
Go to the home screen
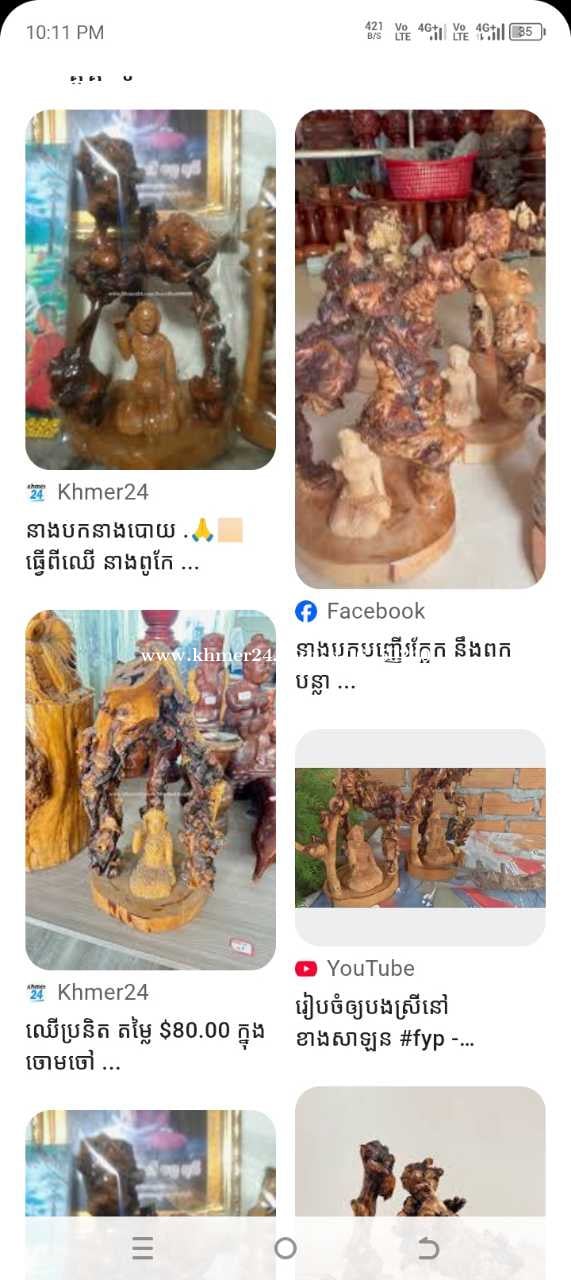click(285, 1248)
